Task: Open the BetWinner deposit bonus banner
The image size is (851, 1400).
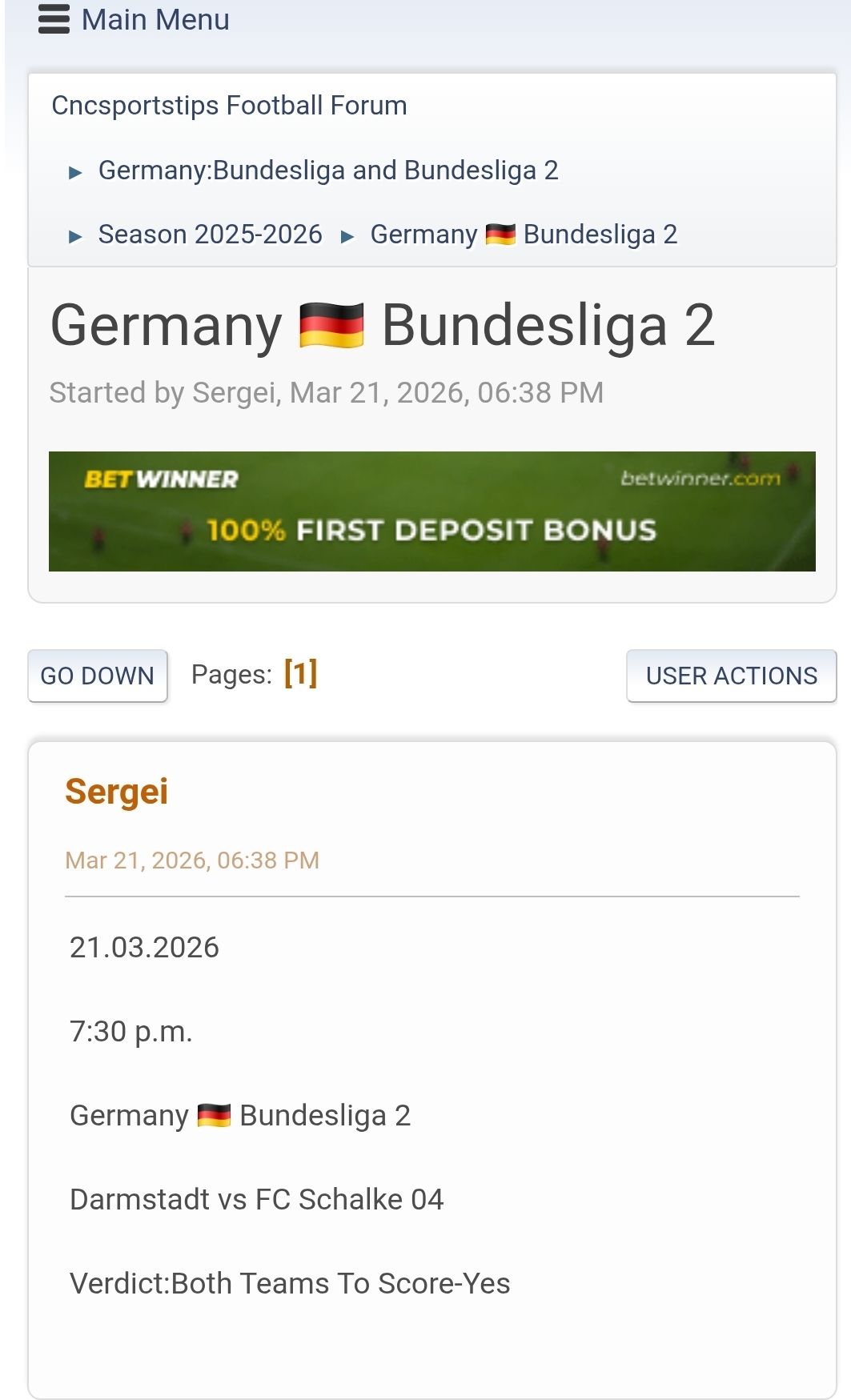Action: tap(432, 511)
